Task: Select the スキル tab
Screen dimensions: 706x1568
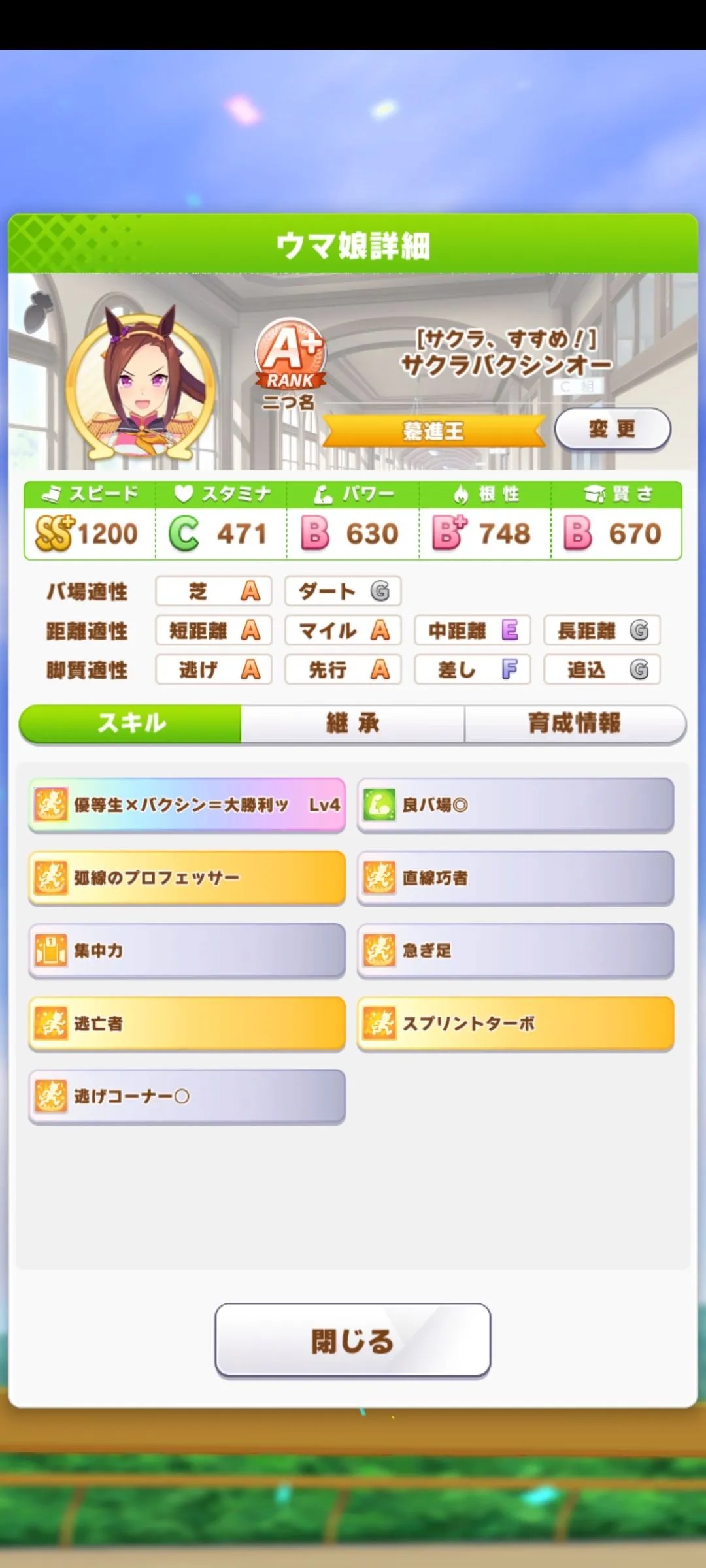Action: [x=131, y=724]
